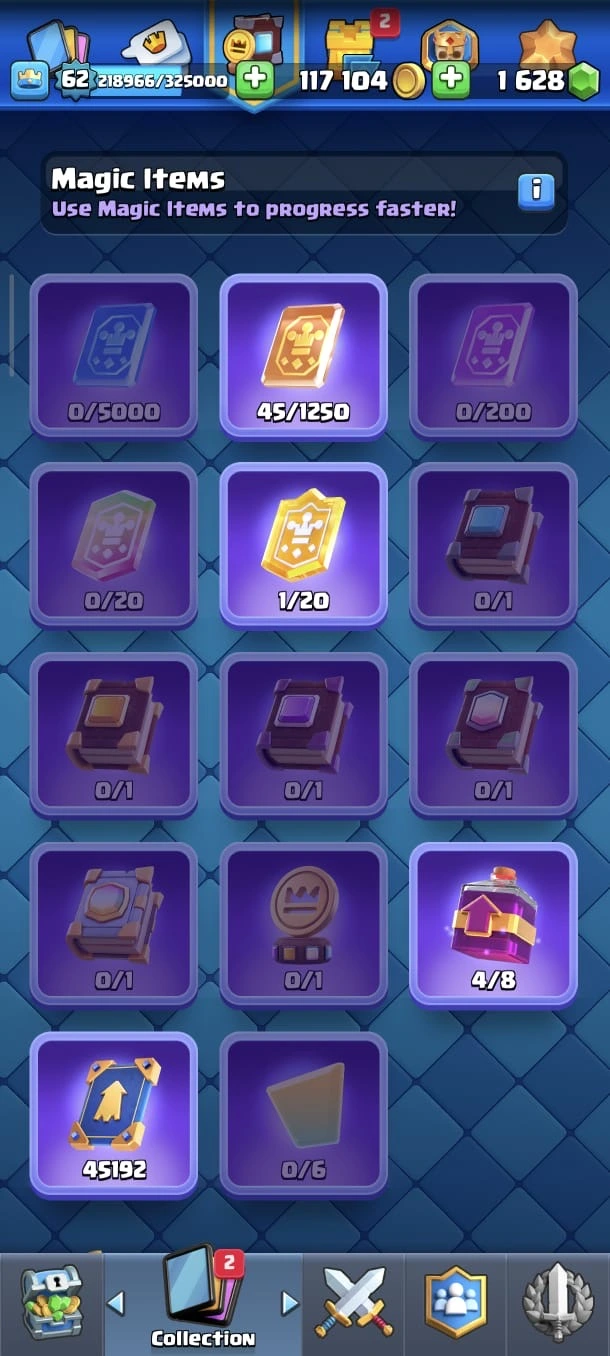
Task: Open the Champion Wild Card showing 1/20
Action: pyautogui.click(x=303, y=544)
